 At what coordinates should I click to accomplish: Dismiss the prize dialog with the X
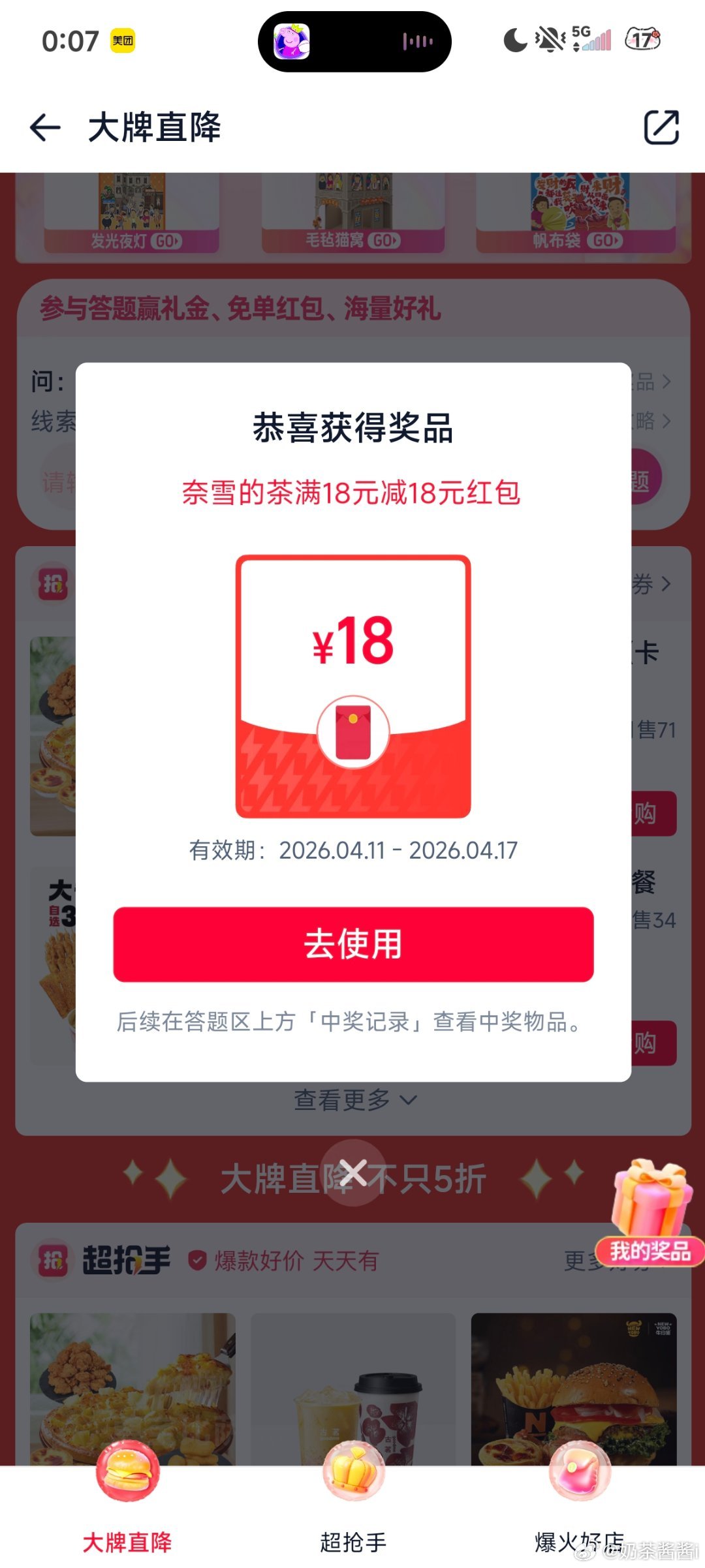click(x=353, y=1173)
